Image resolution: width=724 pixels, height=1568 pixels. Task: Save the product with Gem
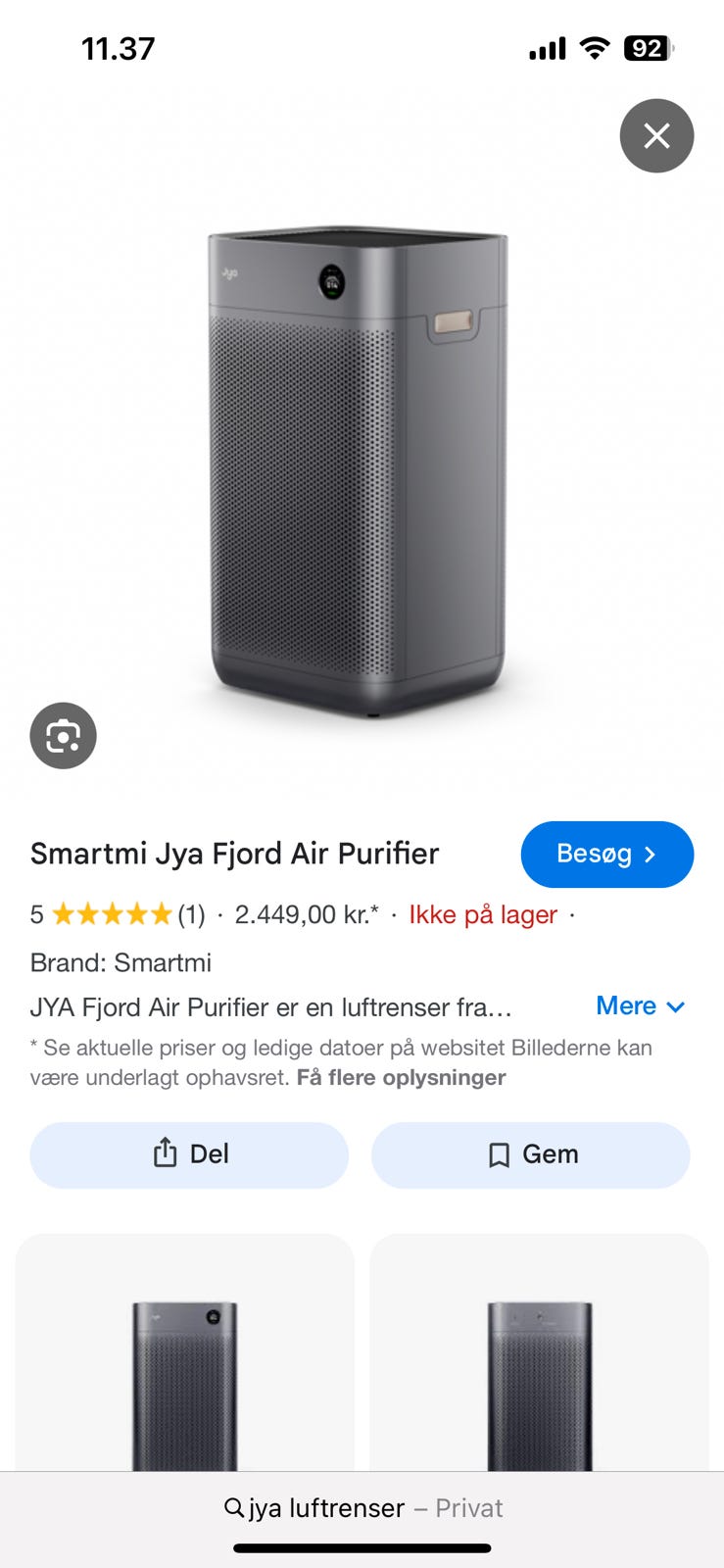click(x=530, y=1154)
